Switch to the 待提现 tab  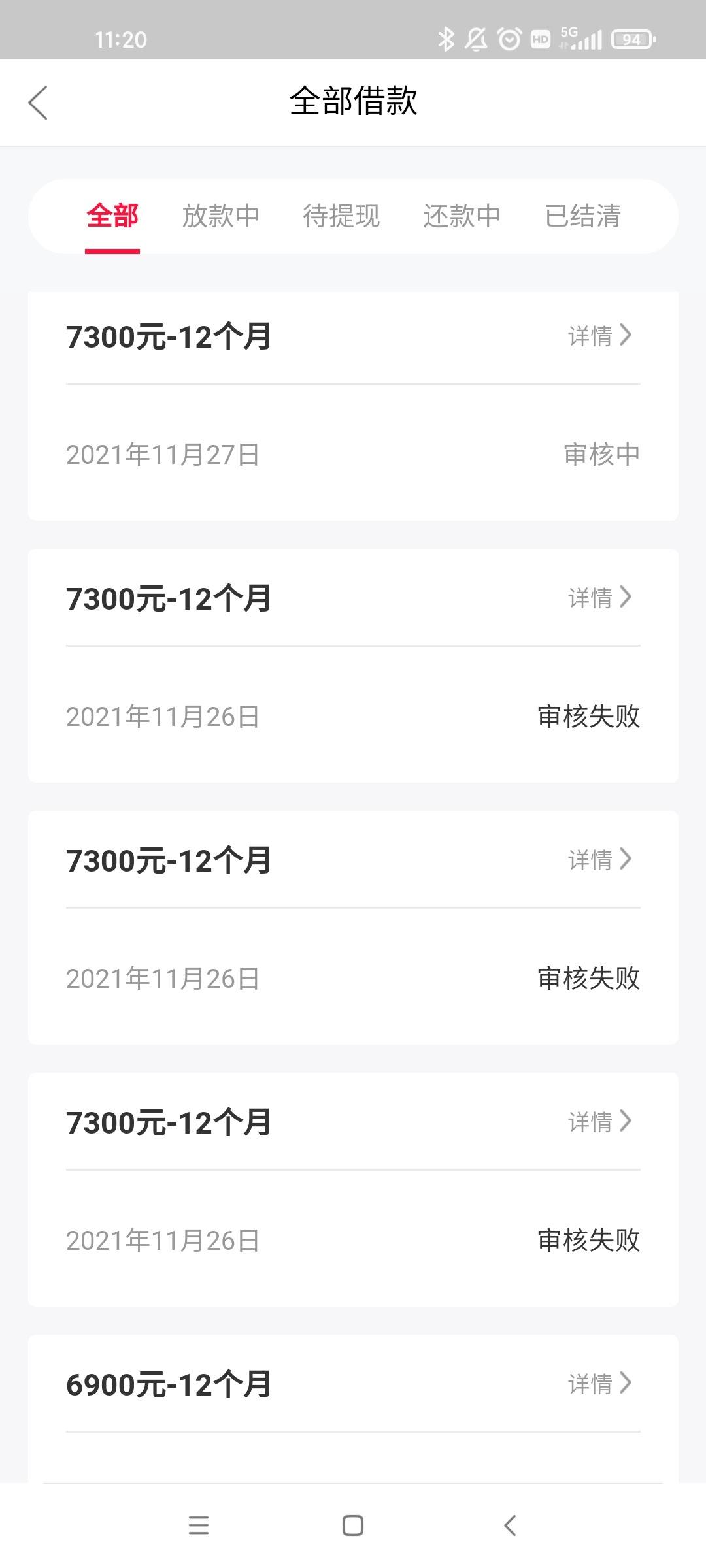coord(341,216)
